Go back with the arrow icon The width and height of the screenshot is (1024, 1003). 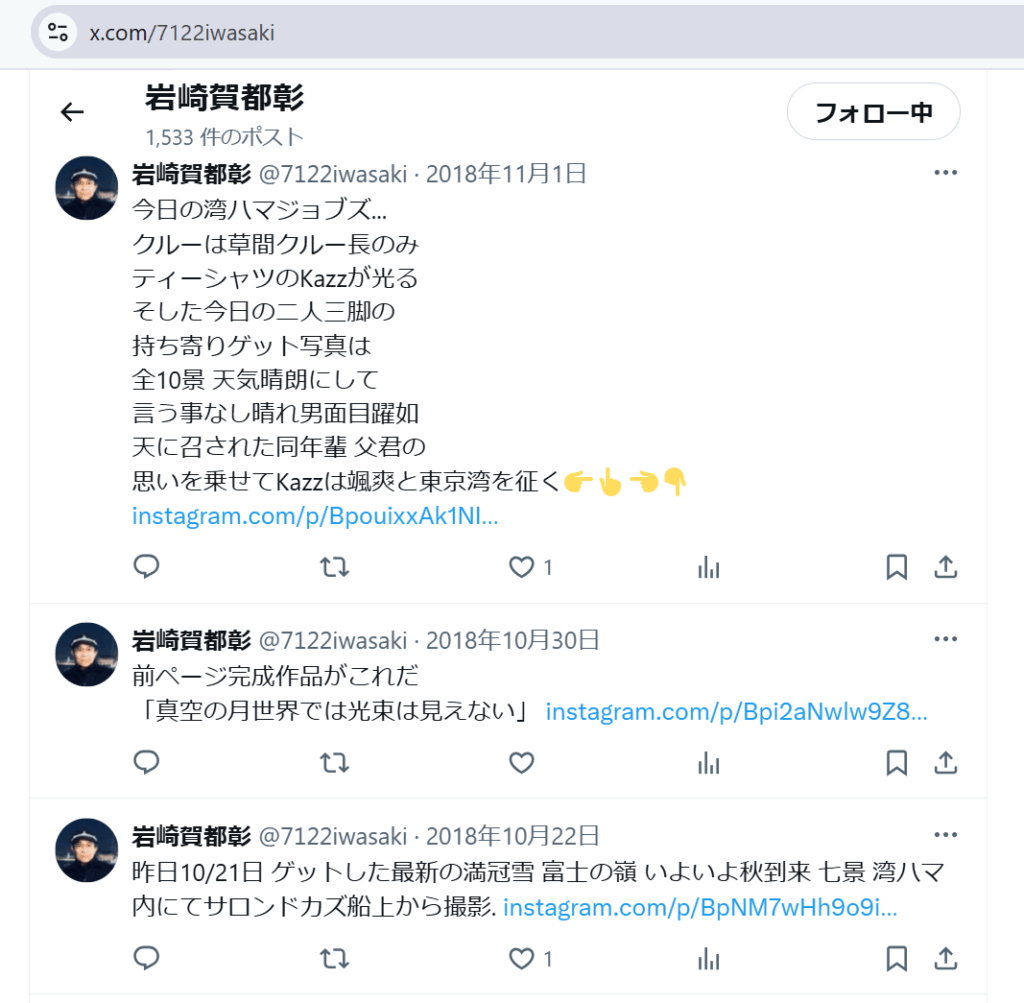72,112
